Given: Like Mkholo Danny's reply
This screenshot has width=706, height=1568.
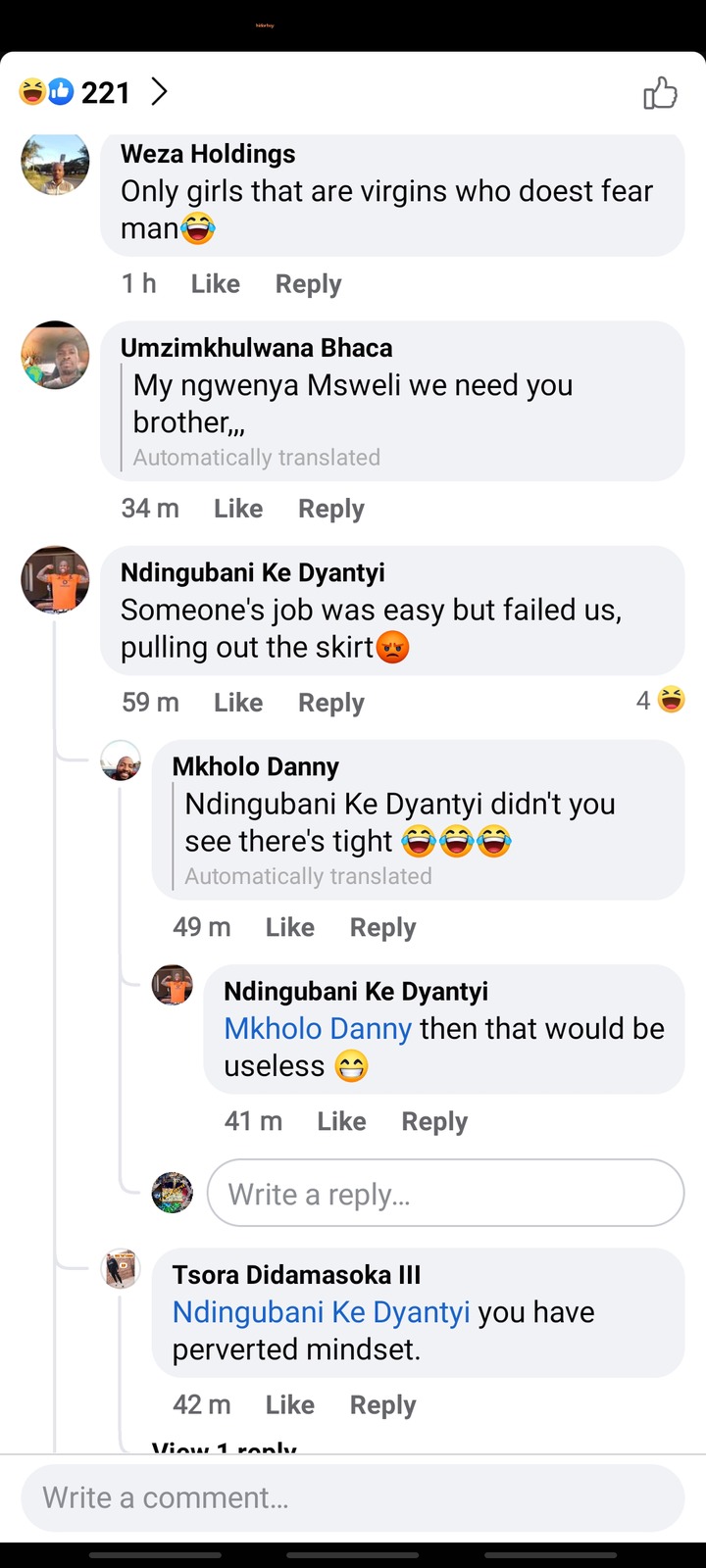Looking at the screenshot, I should [289, 927].
